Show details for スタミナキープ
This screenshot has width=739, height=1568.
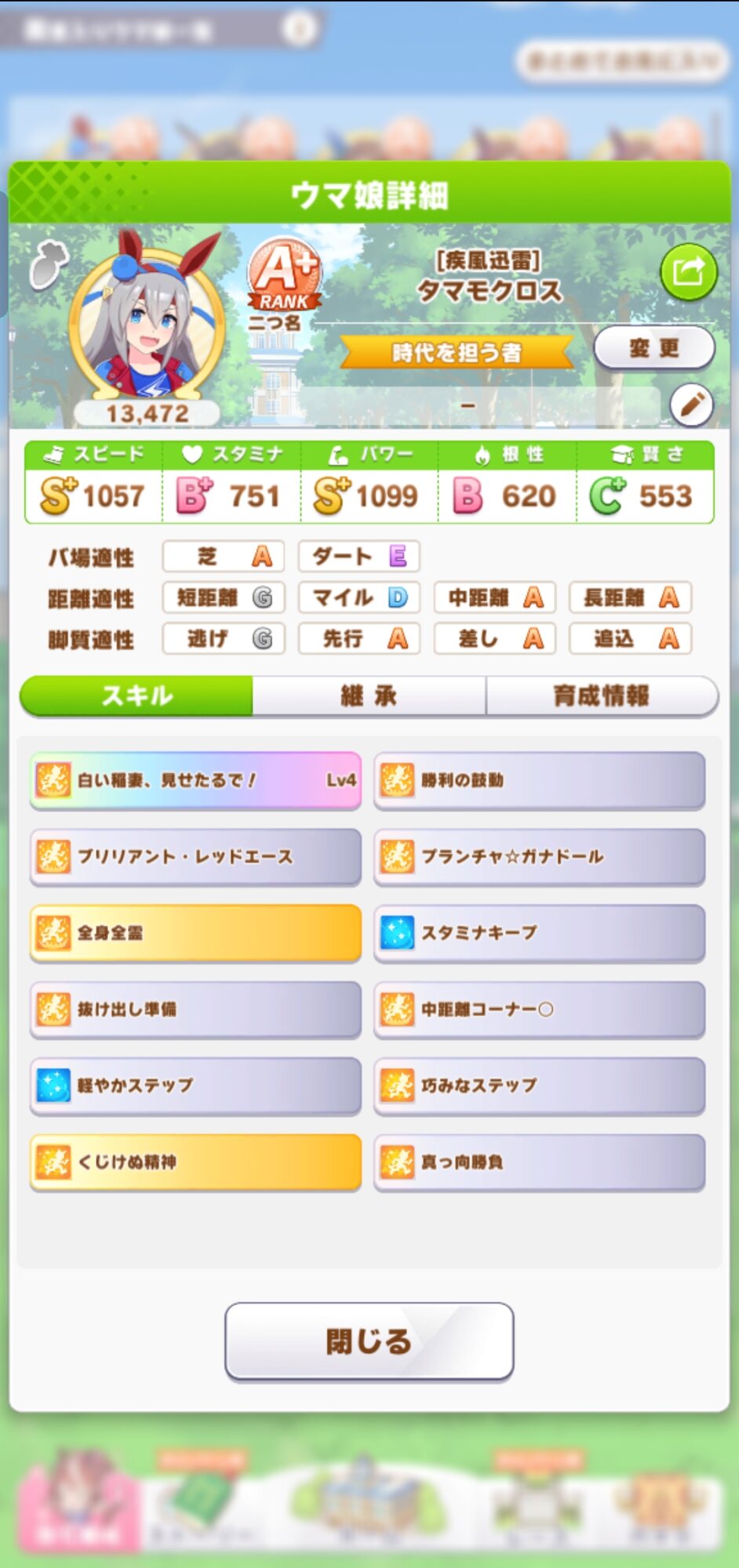(539, 933)
